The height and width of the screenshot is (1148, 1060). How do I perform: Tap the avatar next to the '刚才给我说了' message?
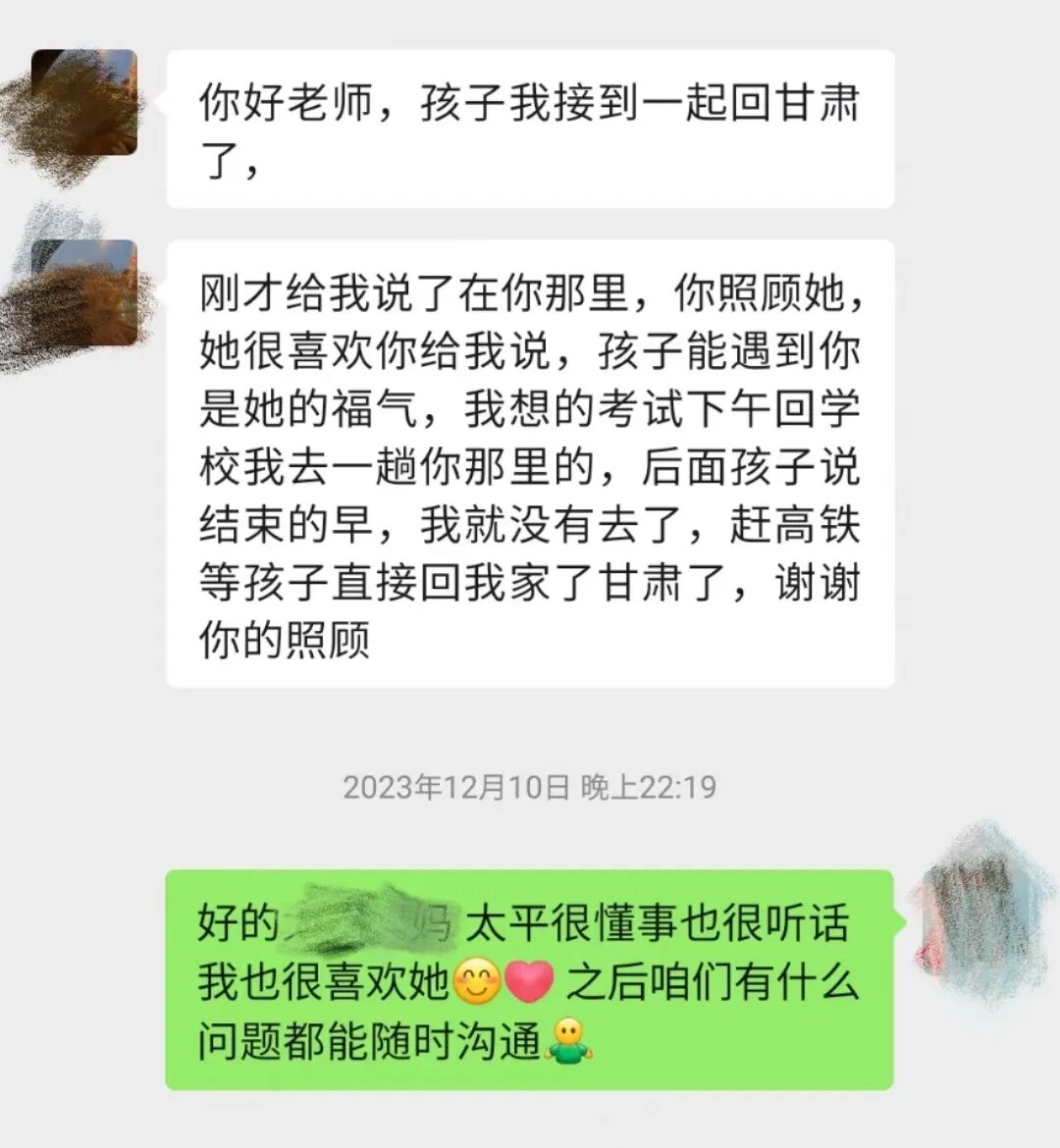[x=83, y=292]
